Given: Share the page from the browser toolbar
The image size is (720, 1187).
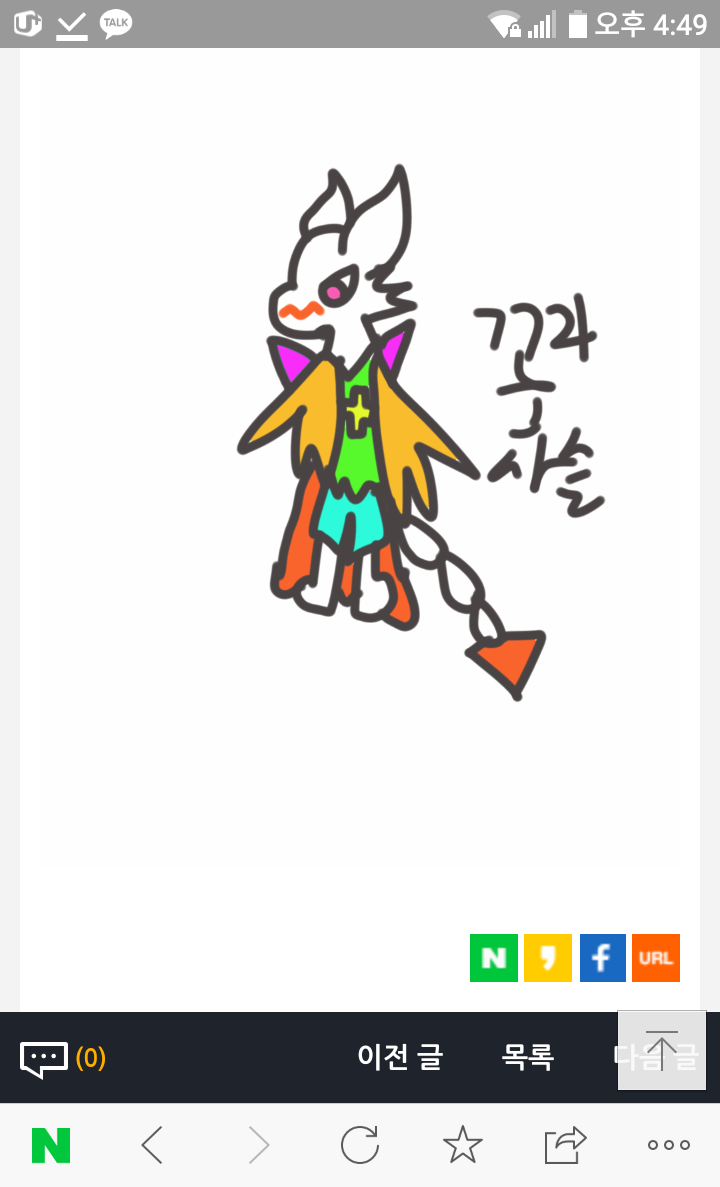Looking at the screenshot, I should coord(565,1145).
